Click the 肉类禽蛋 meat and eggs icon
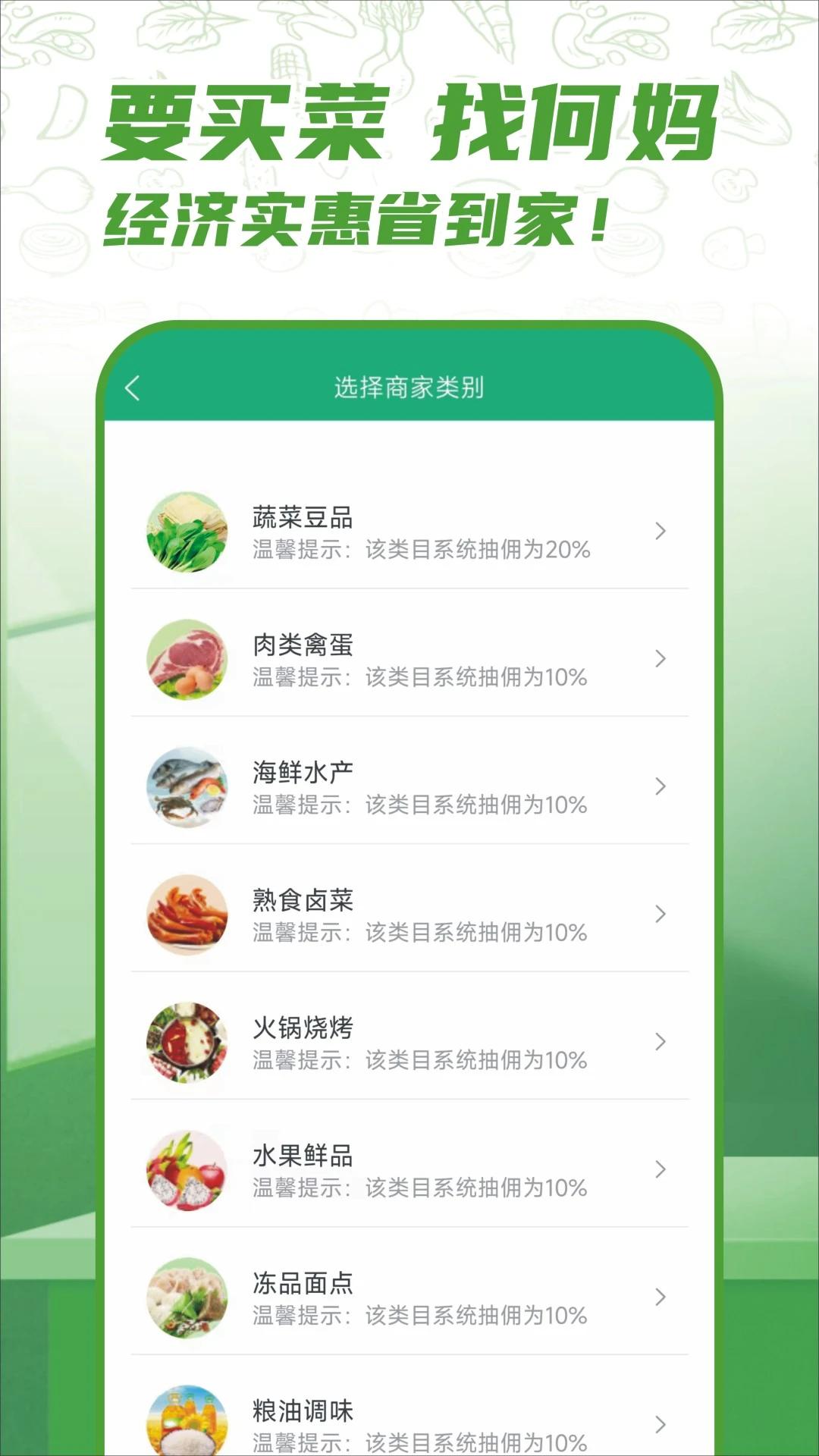Viewport: 819px width, 1456px height. (x=187, y=658)
